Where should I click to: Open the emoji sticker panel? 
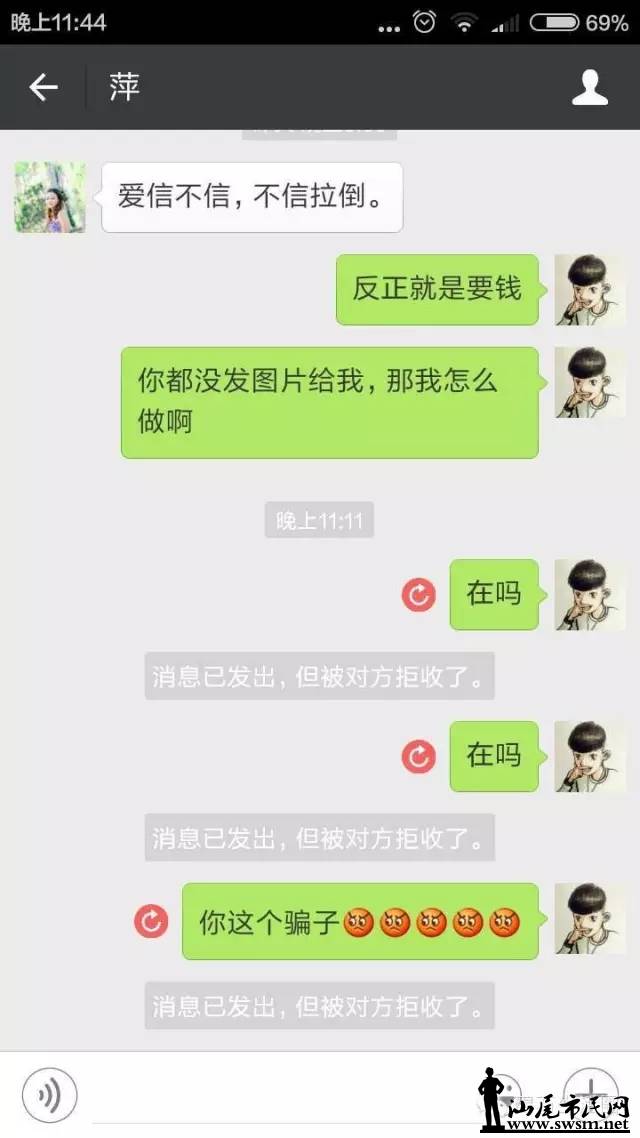[505, 1090]
